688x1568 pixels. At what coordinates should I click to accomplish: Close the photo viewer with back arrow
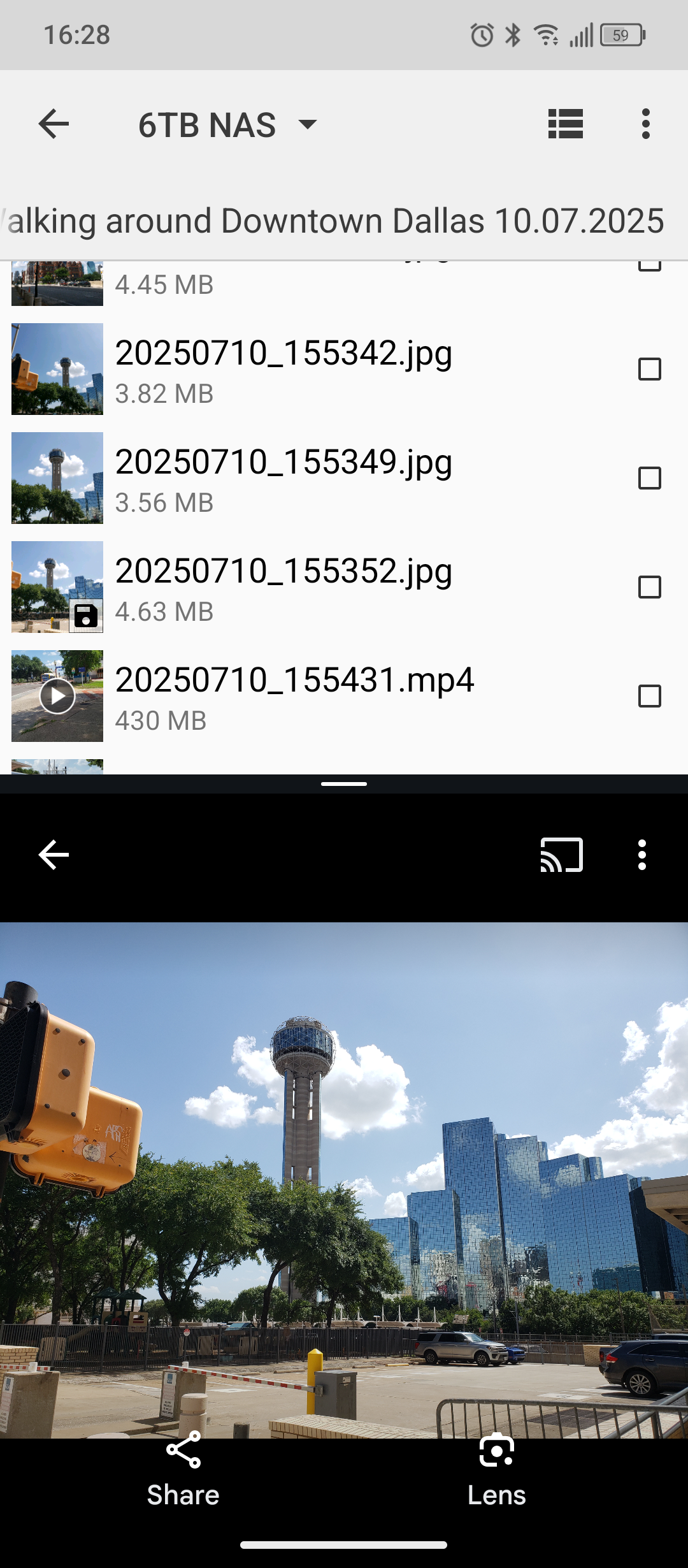coord(54,855)
